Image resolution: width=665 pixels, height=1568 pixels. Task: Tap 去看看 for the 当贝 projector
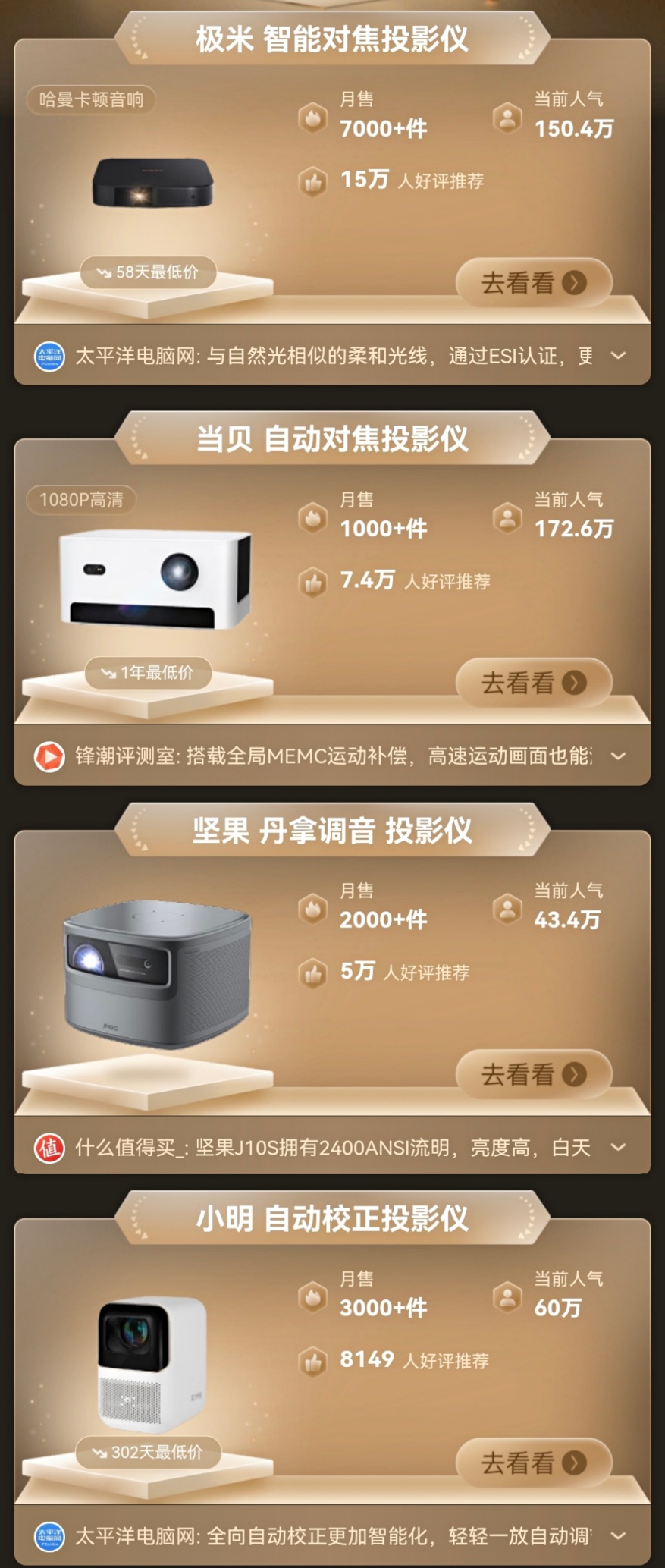(x=534, y=683)
